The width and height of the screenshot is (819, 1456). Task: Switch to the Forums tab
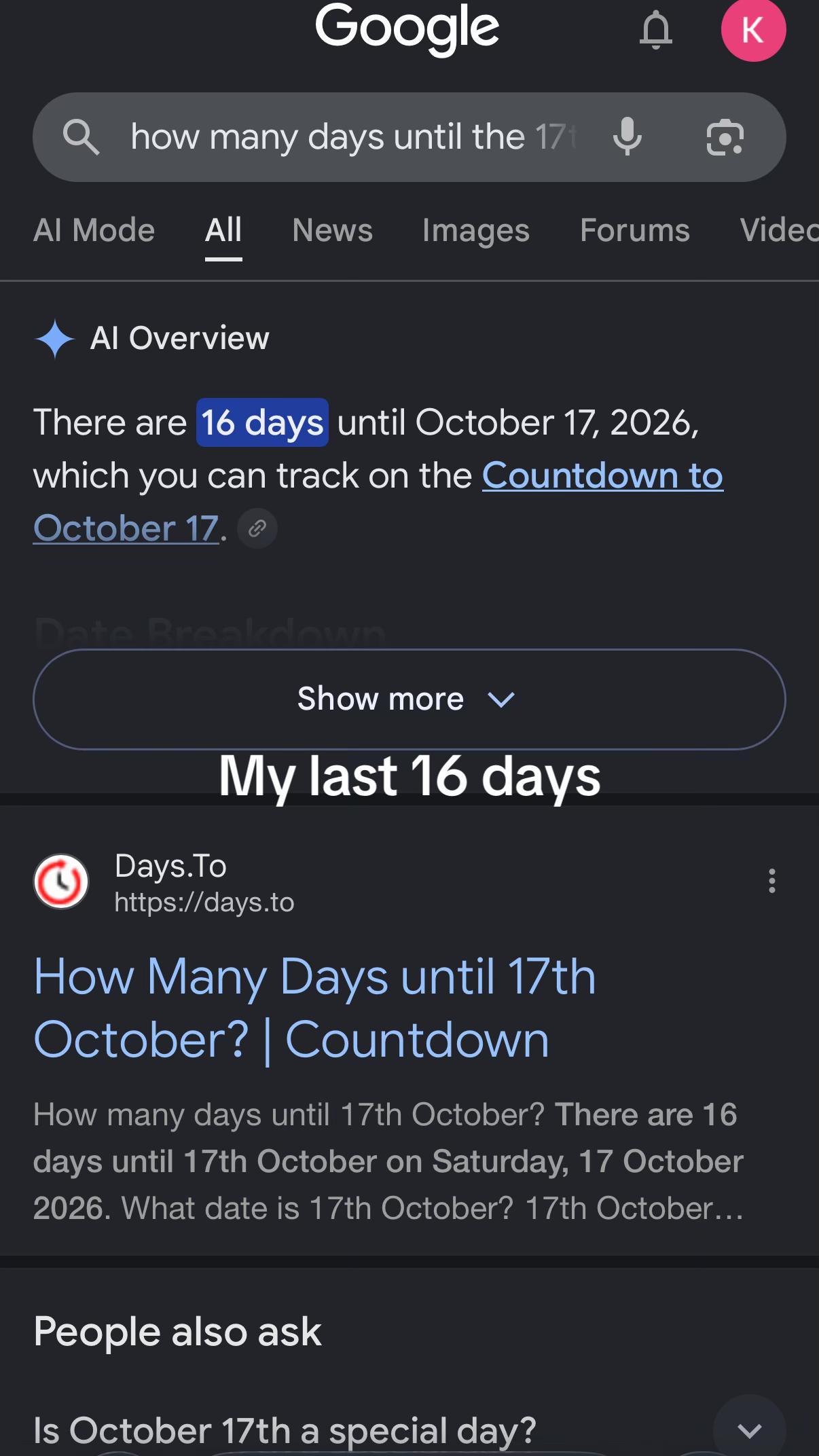pos(634,230)
